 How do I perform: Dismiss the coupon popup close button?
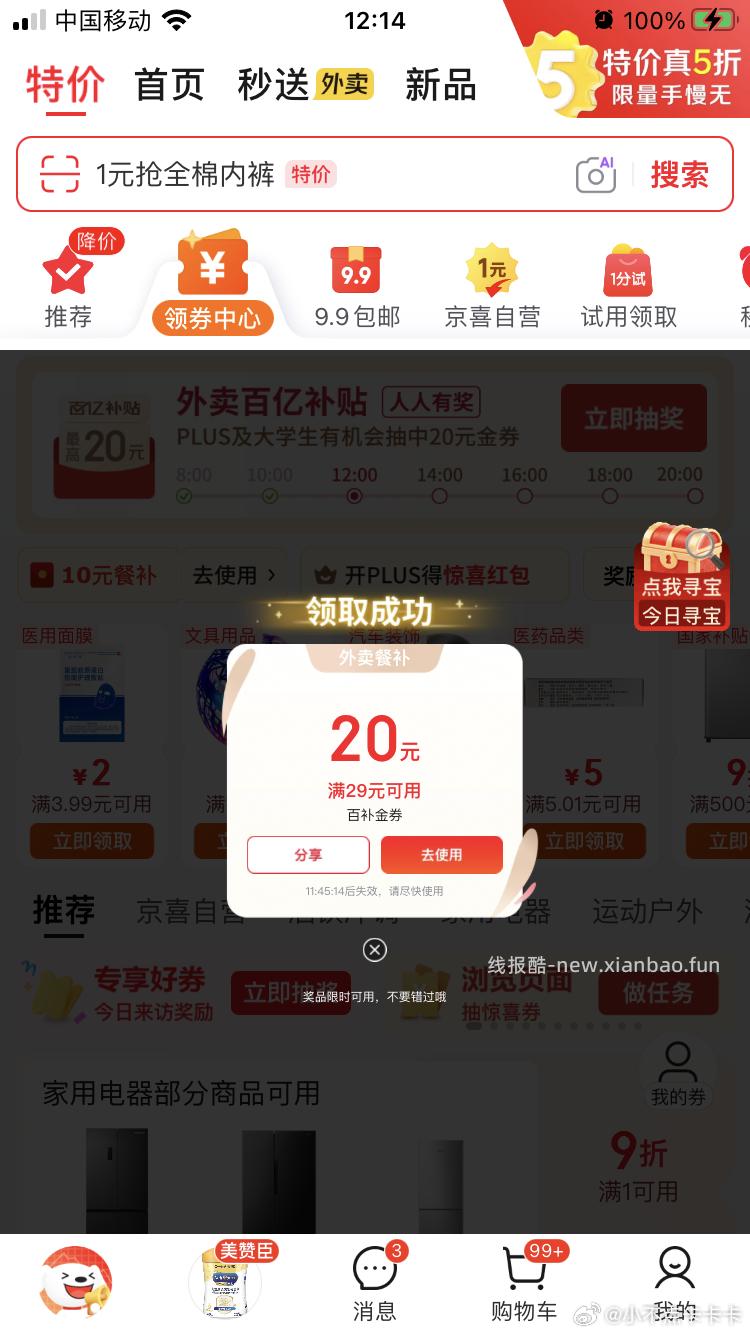374,950
